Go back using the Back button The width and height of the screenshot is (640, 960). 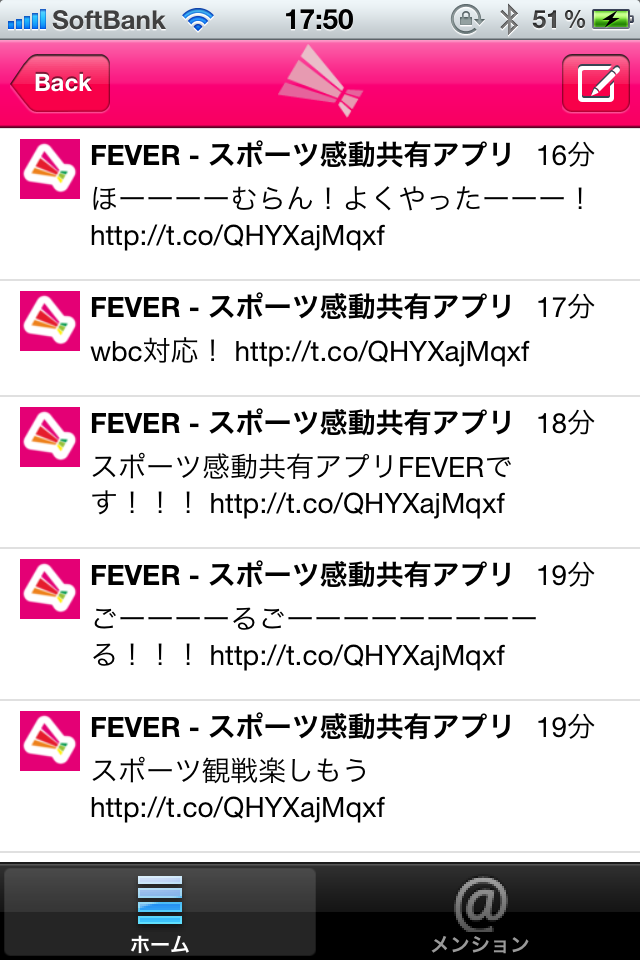(60, 84)
